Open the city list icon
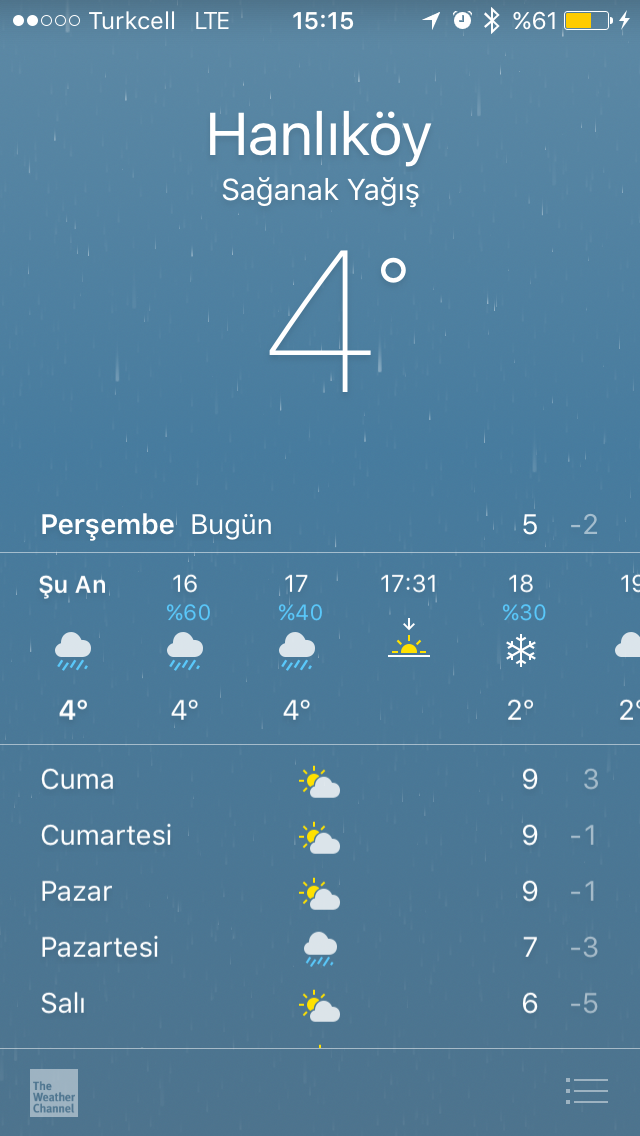 click(586, 1091)
